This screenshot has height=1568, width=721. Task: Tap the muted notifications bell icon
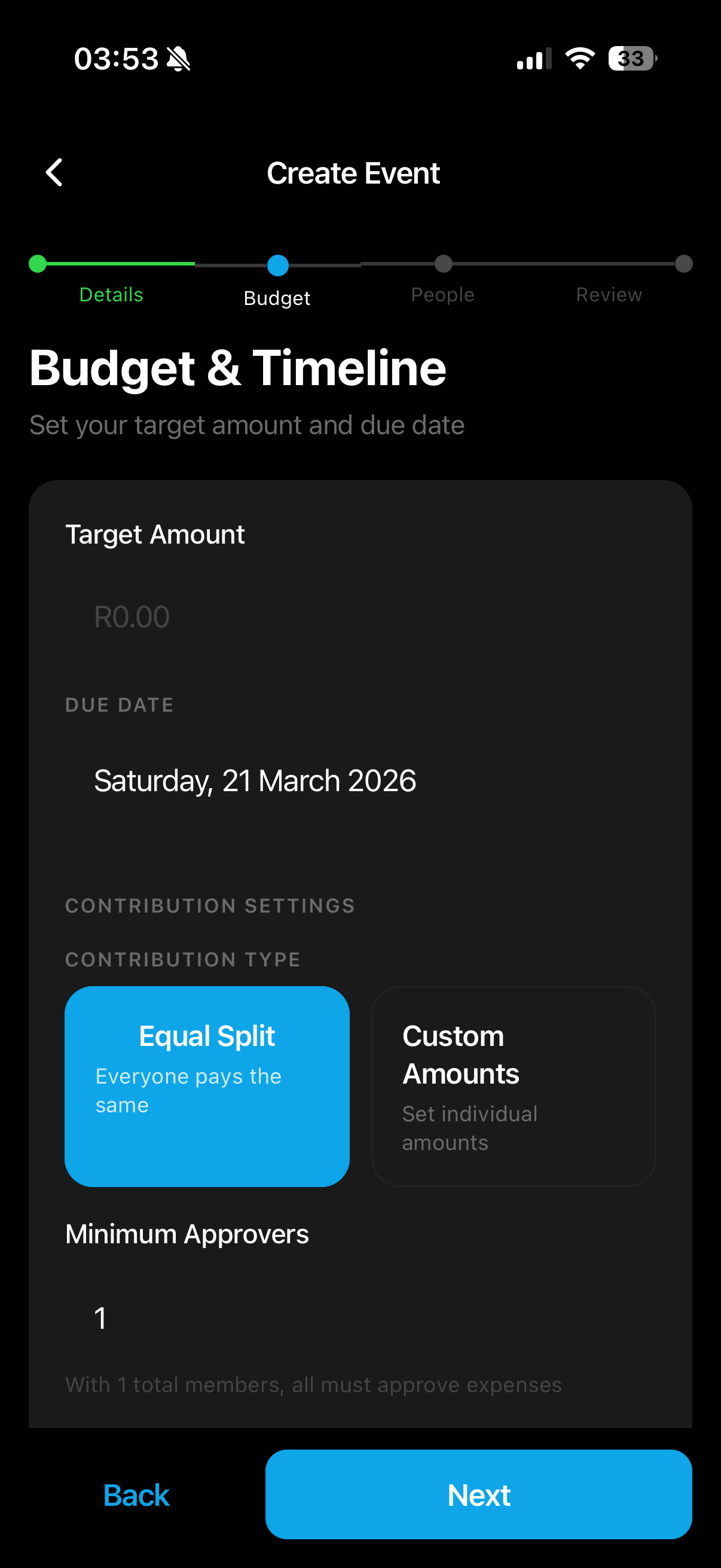pos(177,58)
